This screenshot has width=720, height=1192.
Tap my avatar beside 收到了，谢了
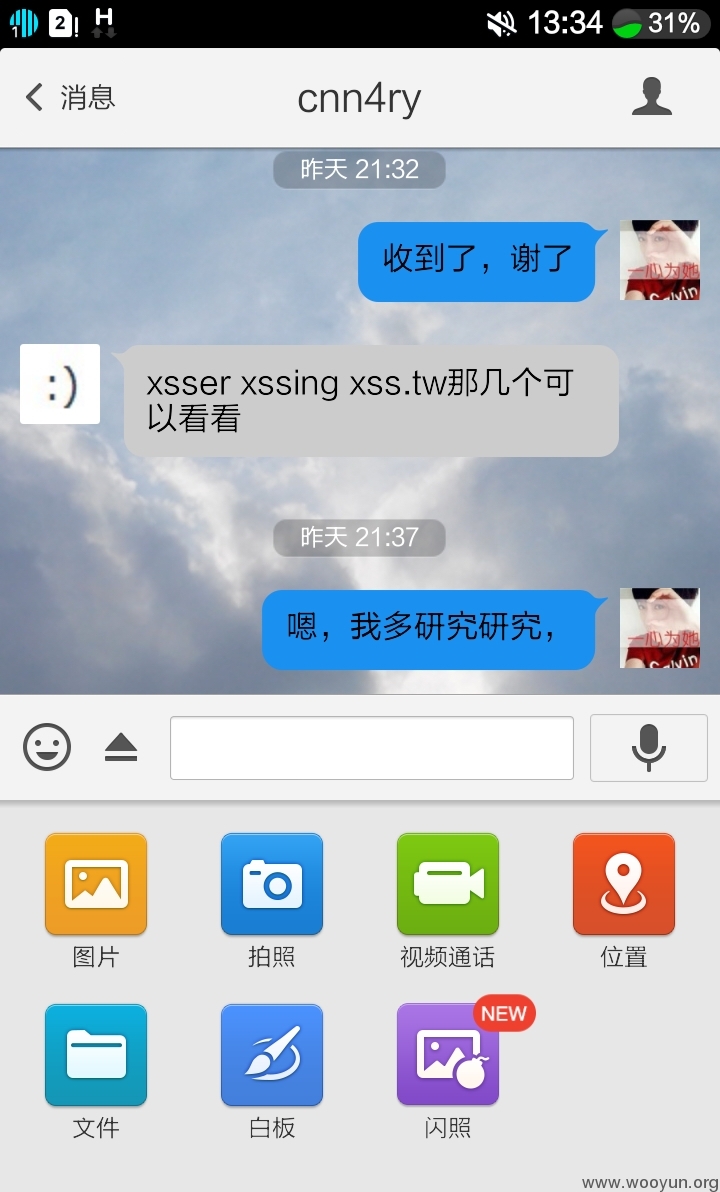659,260
